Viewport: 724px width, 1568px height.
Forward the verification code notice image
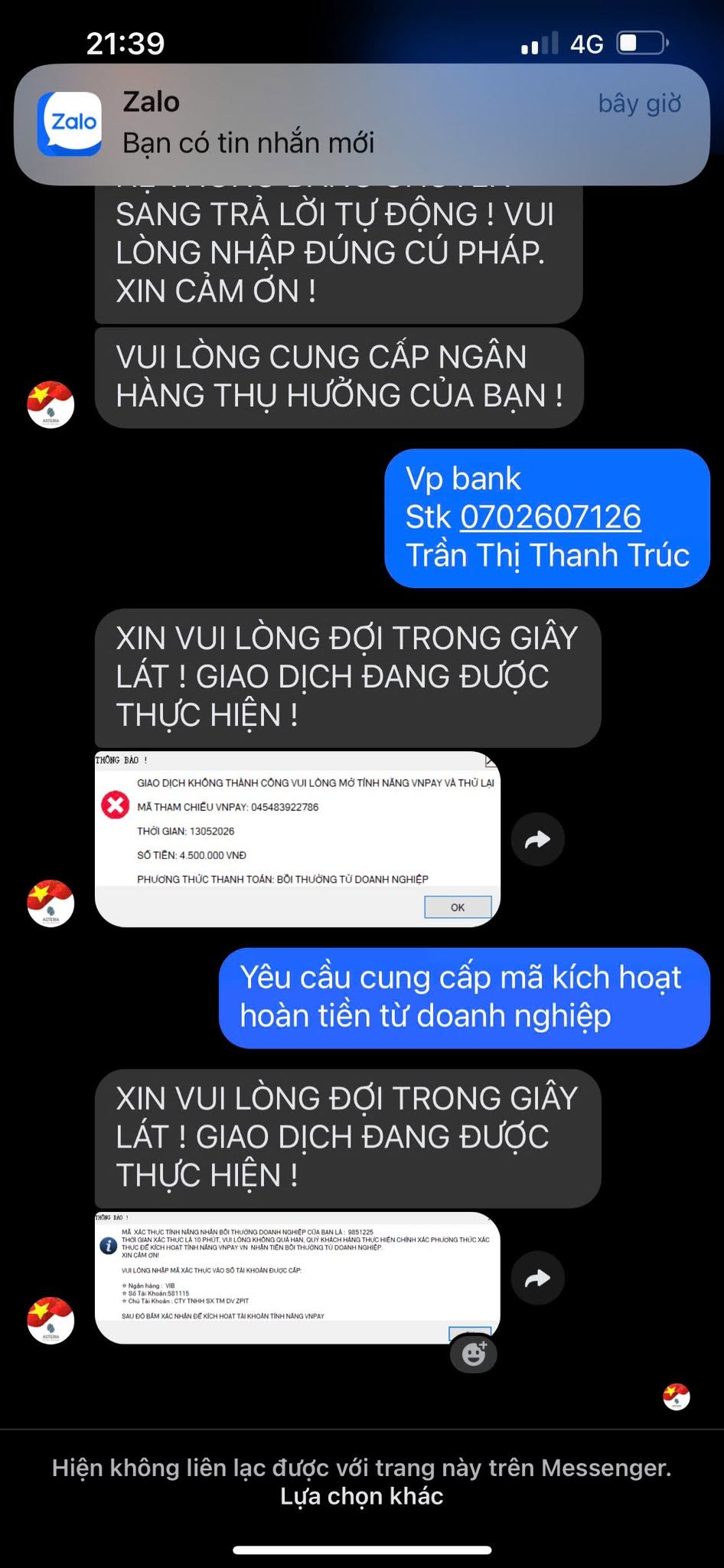coord(538,1278)
